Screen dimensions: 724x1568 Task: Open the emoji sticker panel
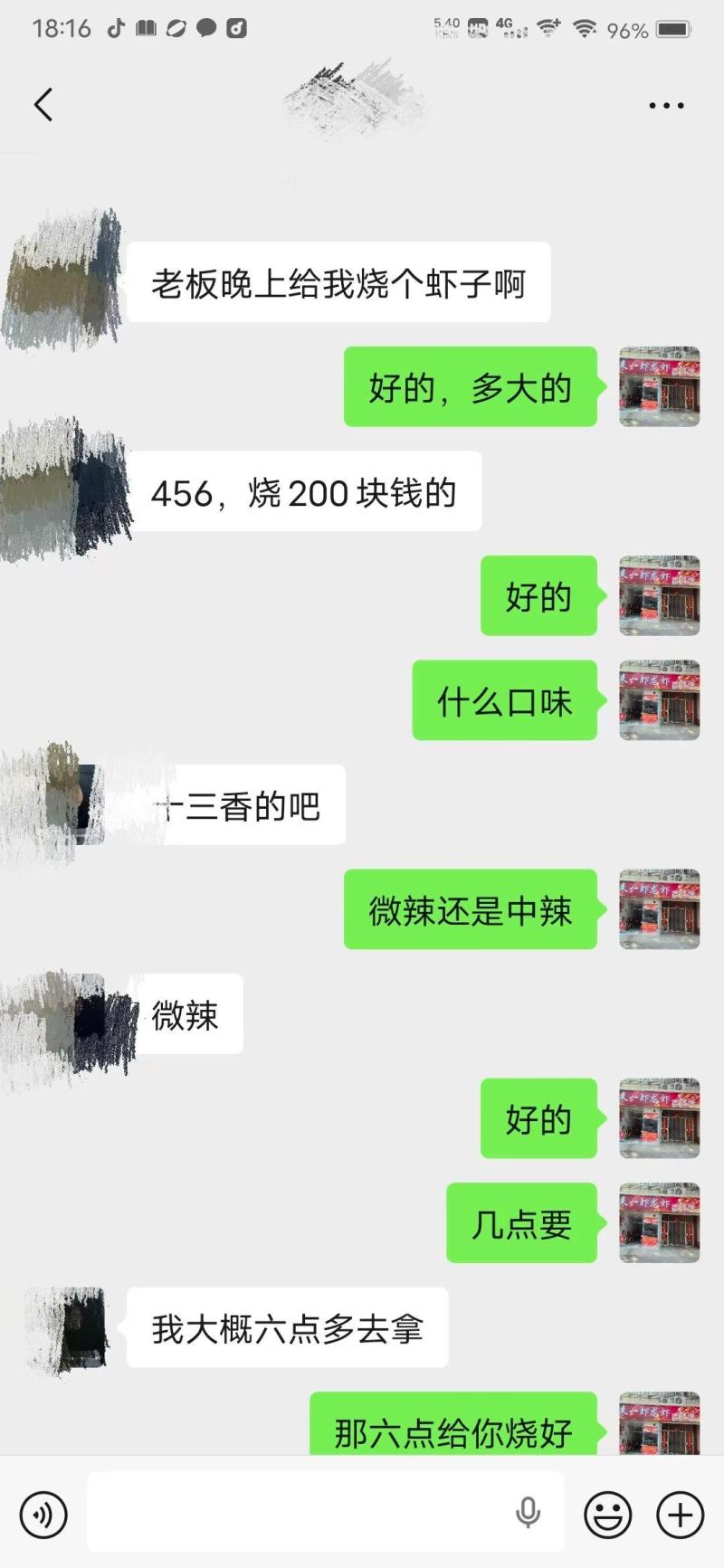(607, 1513)
